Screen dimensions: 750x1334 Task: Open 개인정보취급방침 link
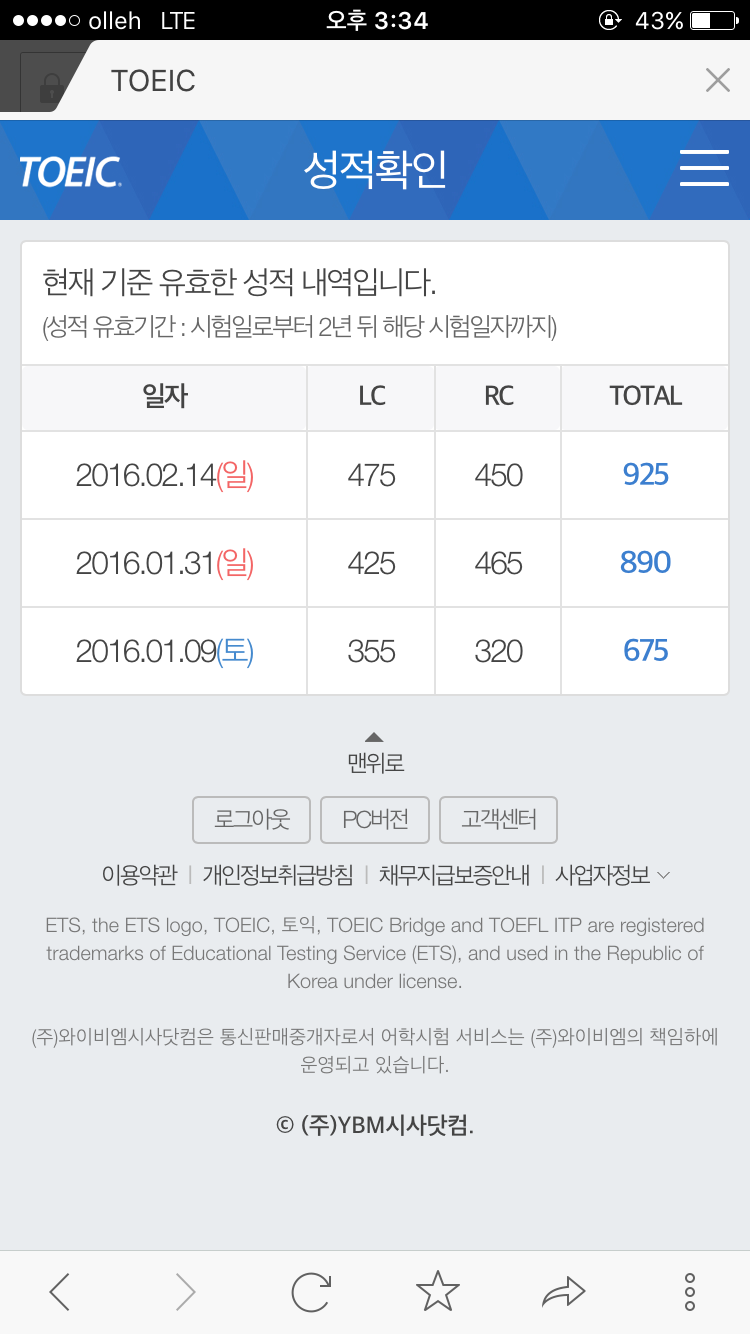278,875
